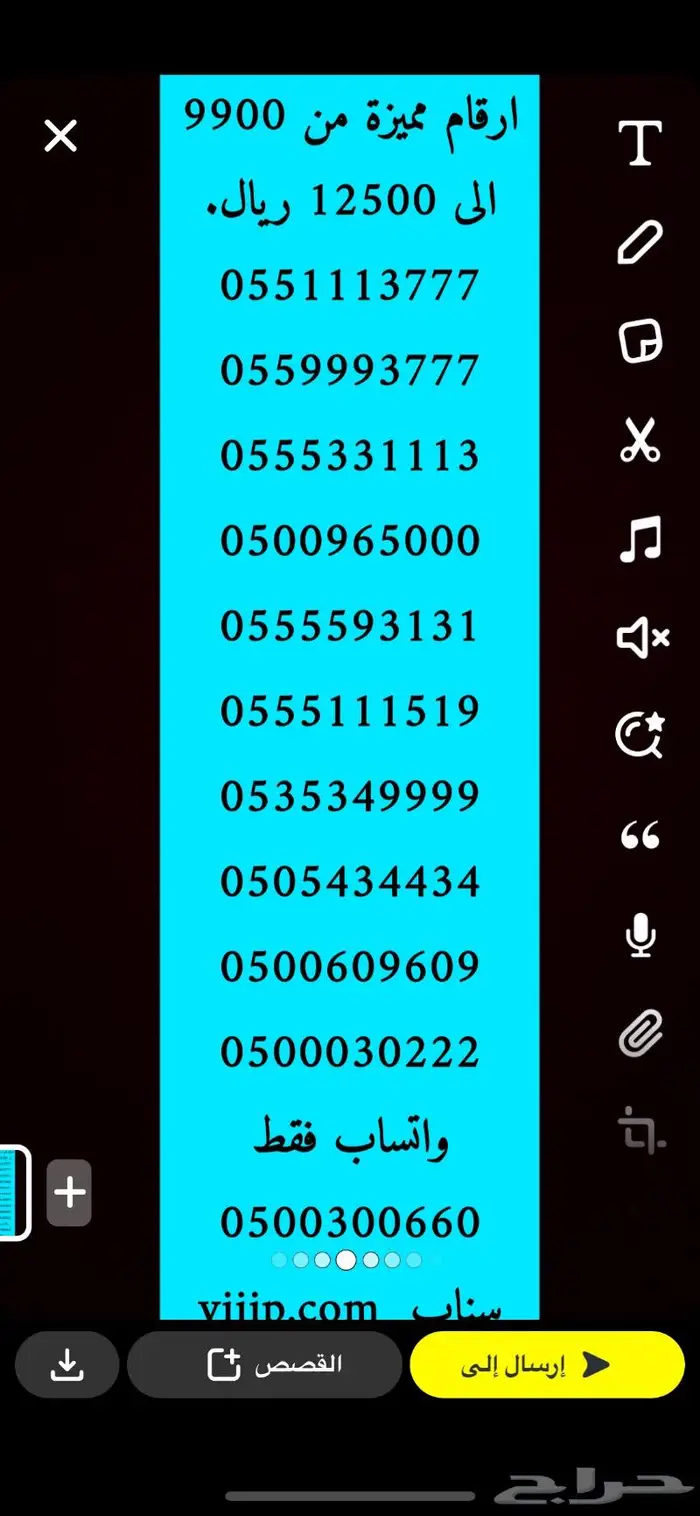This screenshot has height=1516, width=700.
Task: Add another snap with the plus button
Action: 69,1192
